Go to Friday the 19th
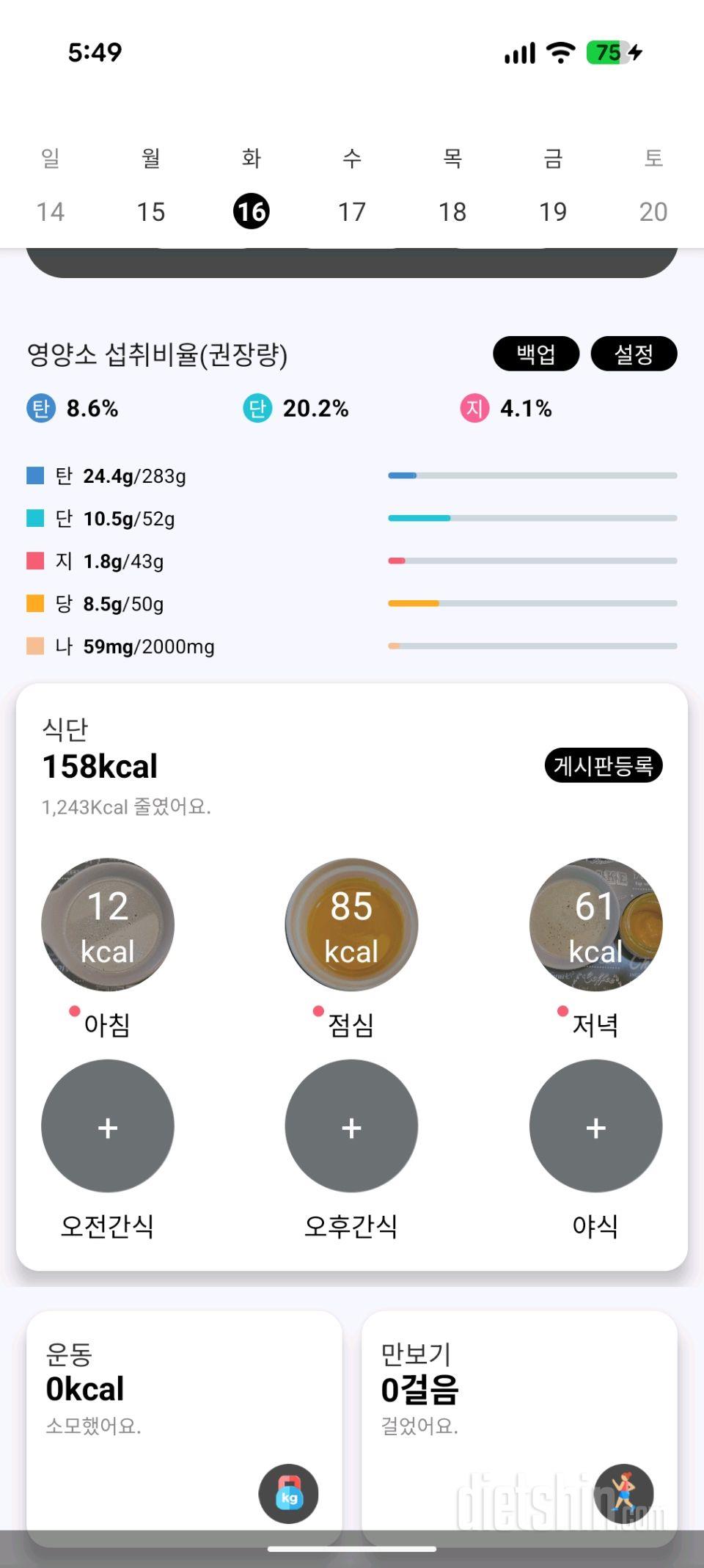Image resolution: width=704 pixels, height=1568 pixels. 553,211
